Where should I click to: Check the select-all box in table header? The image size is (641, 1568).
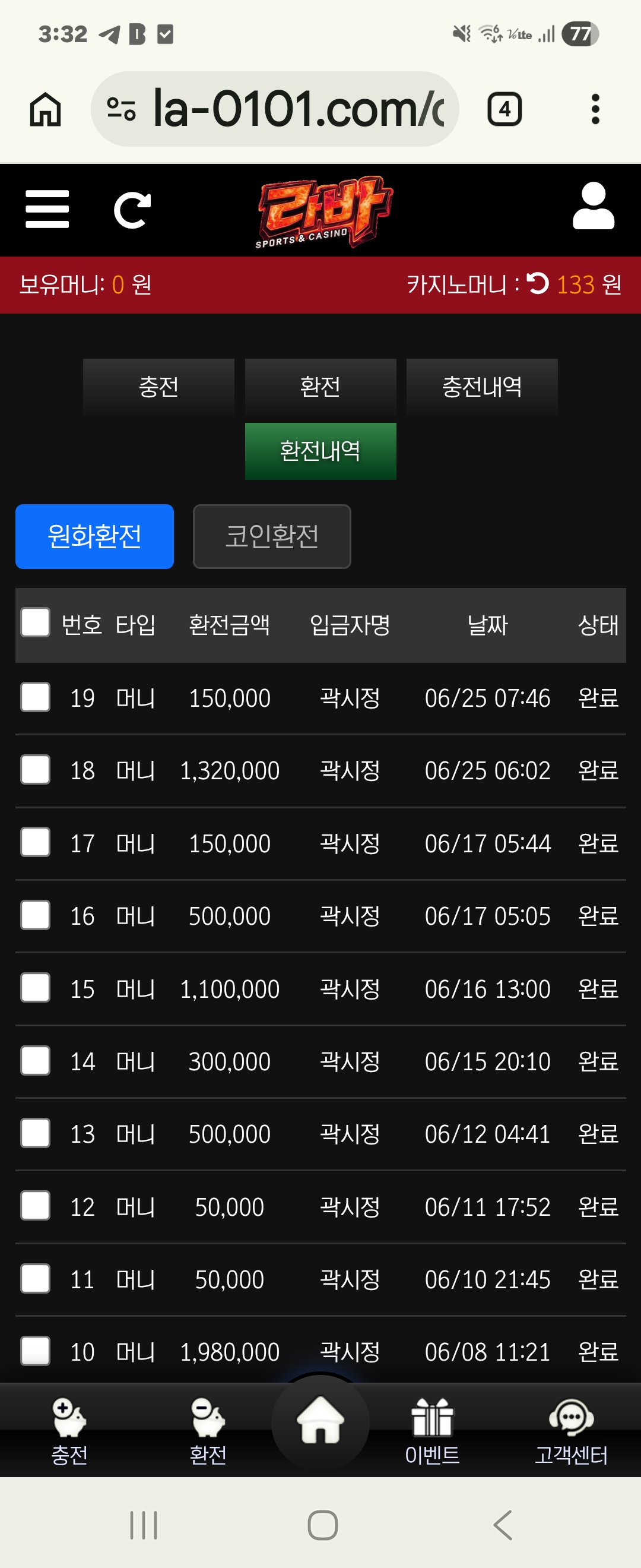click(x=35, y=622)
